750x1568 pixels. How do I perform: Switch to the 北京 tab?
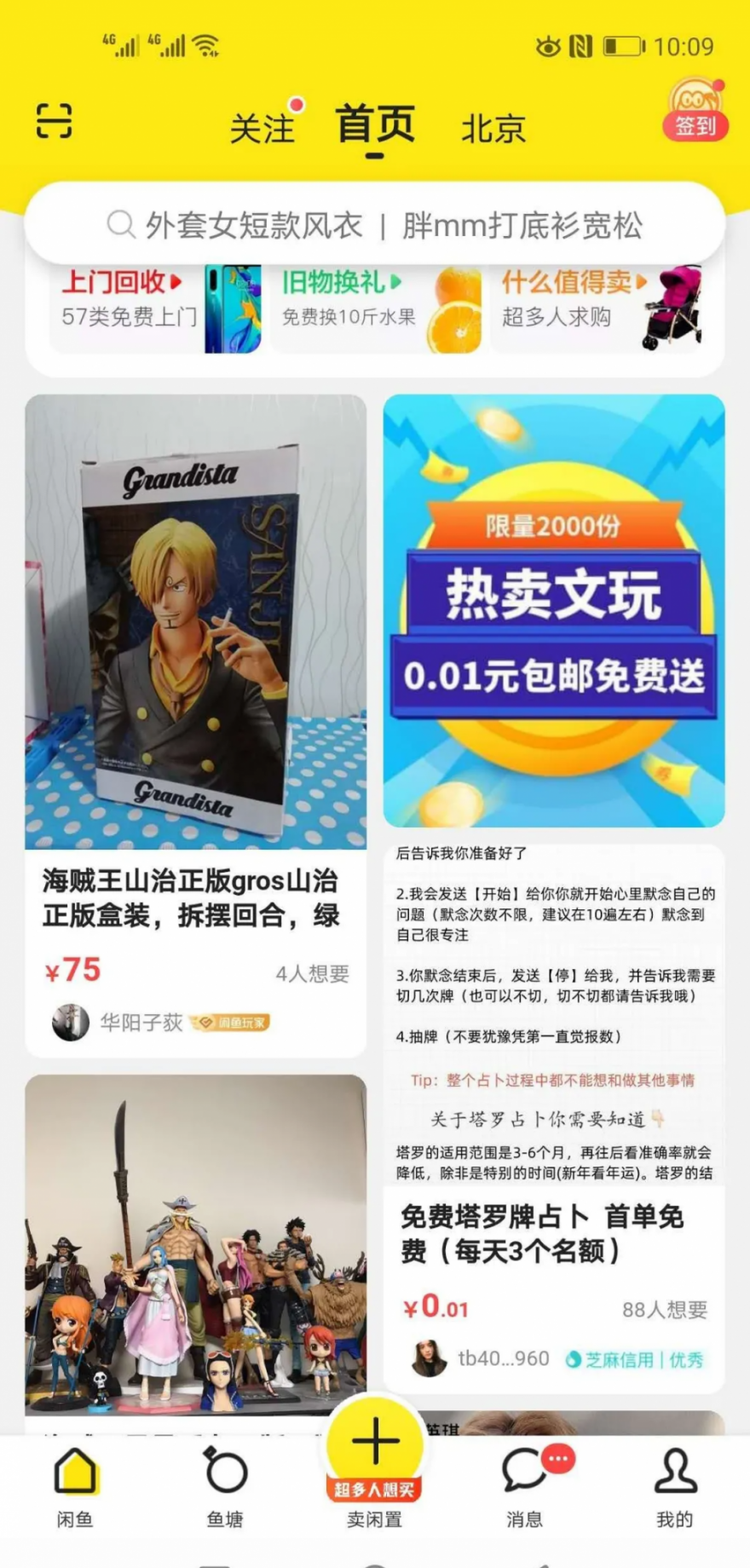pos(493,129)
